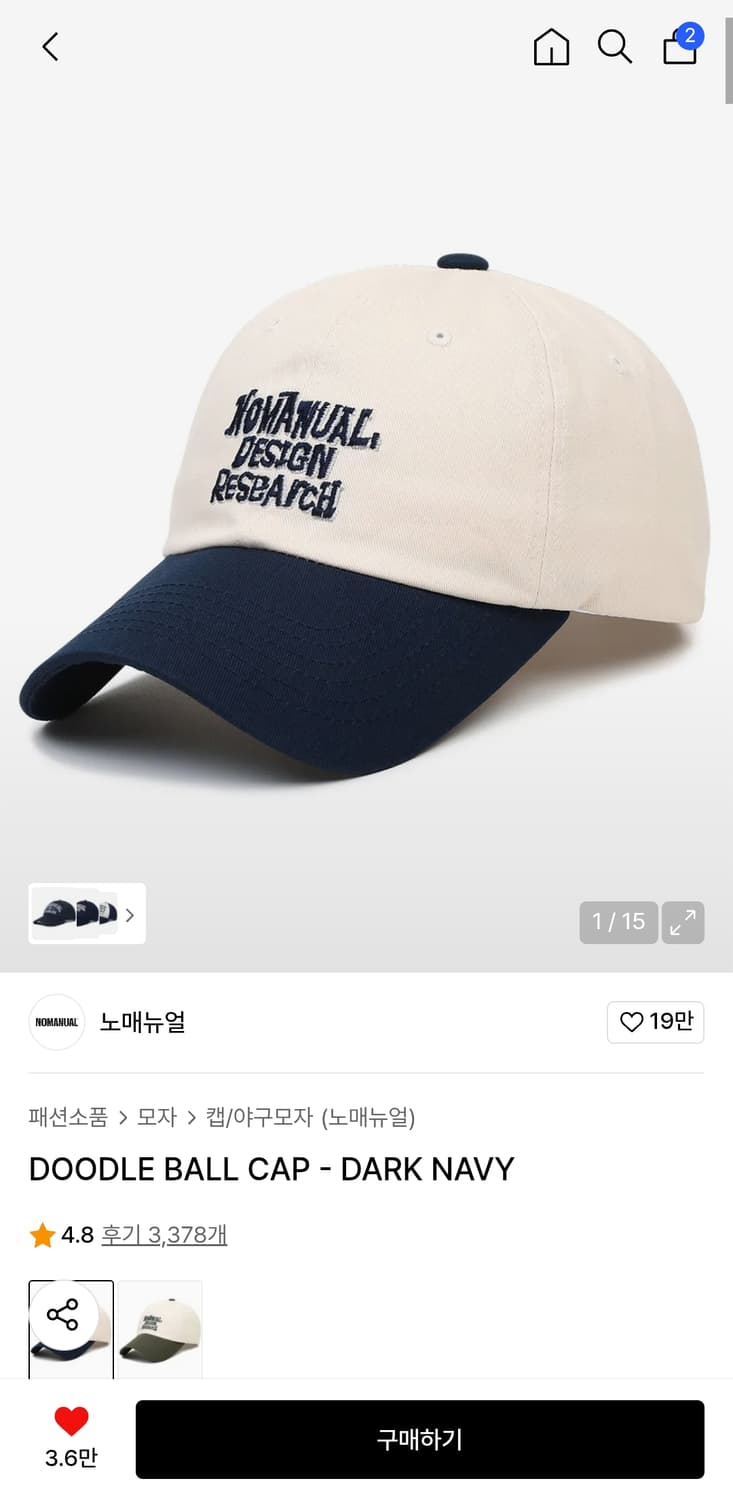
Task: Open reviews via 후기 3,378개 link
Action: pyautogui.click(x=163, y=1234)
